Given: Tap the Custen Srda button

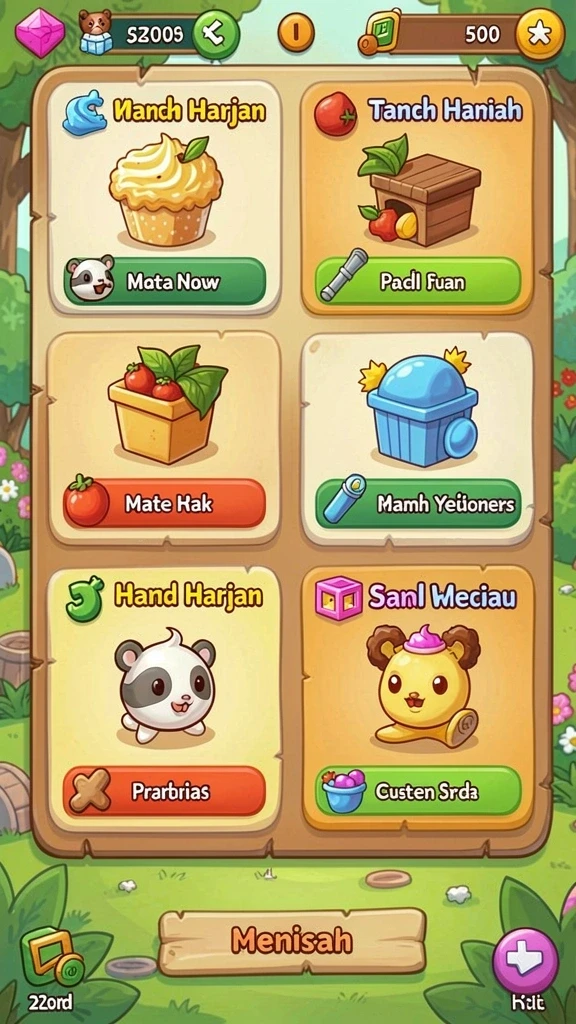Looking at the screenshot, I should tap(417, 792).
